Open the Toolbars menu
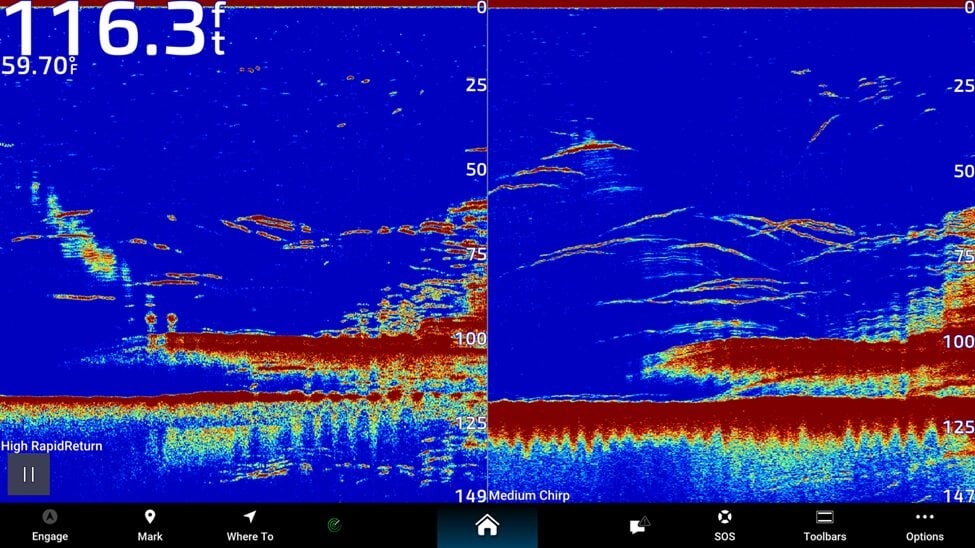The height and width of the screenshot is (548, 975). pos(825,526)
